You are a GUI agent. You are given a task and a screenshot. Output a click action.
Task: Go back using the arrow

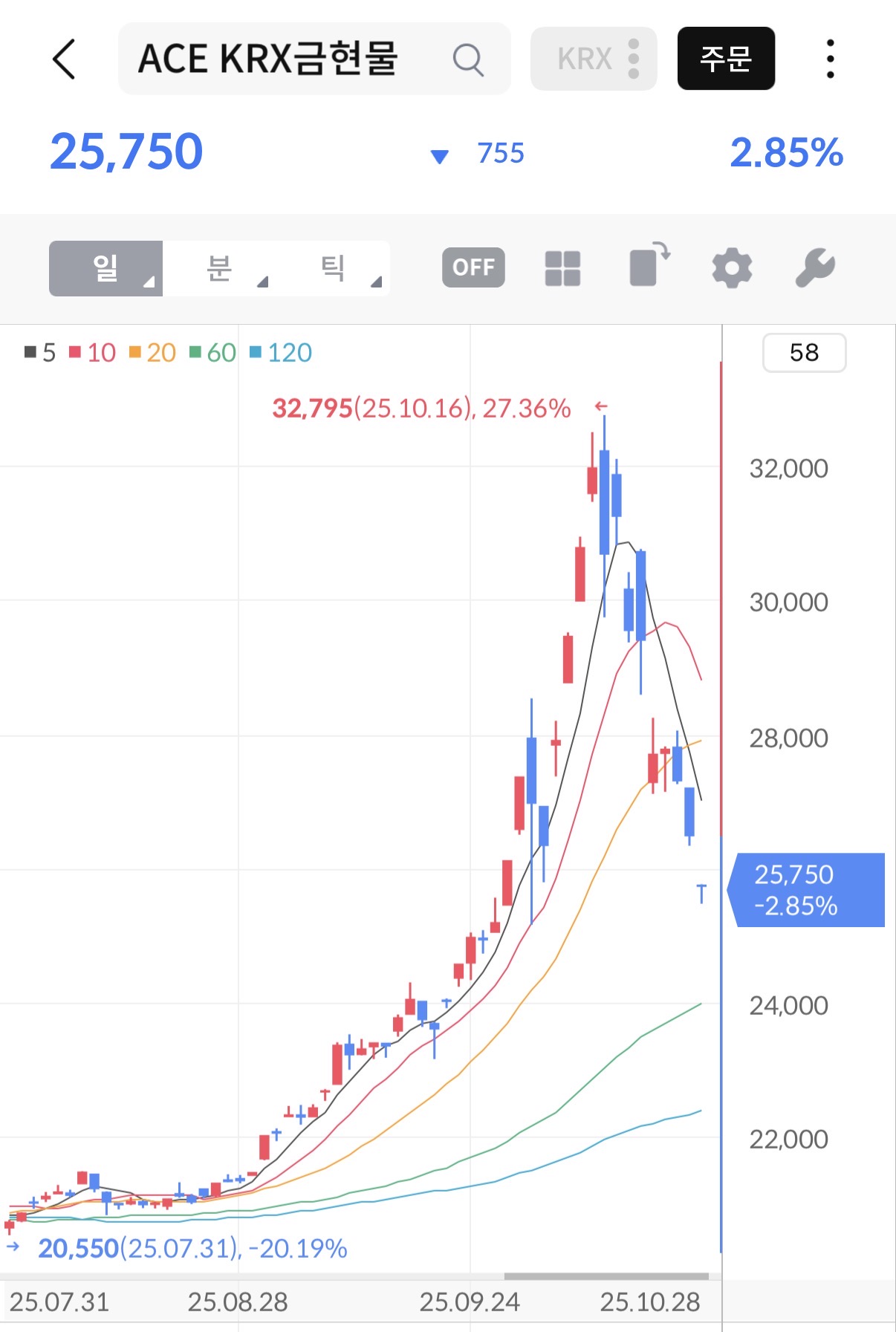[65, 59]
